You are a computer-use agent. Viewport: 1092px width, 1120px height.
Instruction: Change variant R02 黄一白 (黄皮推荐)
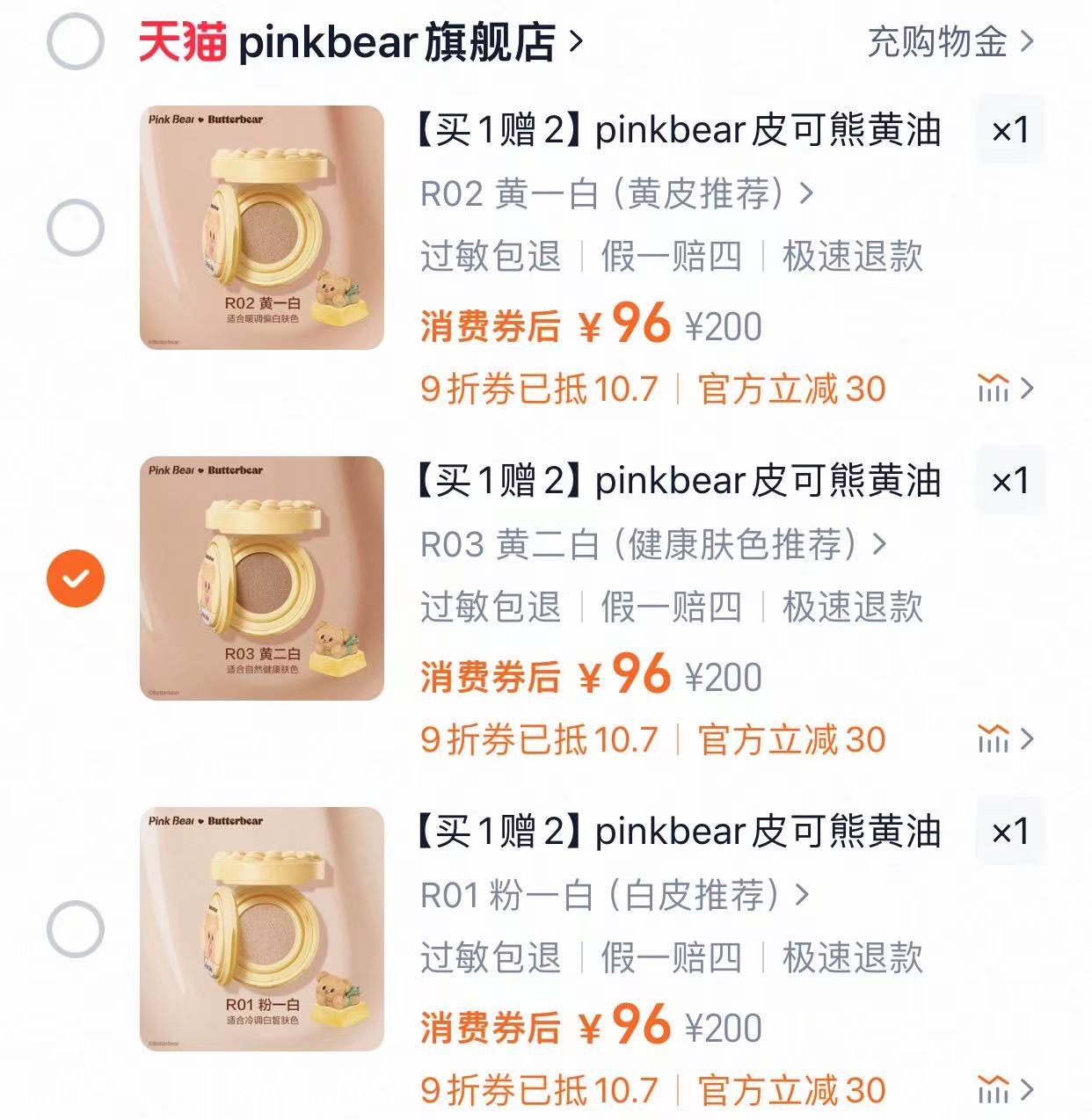click(615, 193)
